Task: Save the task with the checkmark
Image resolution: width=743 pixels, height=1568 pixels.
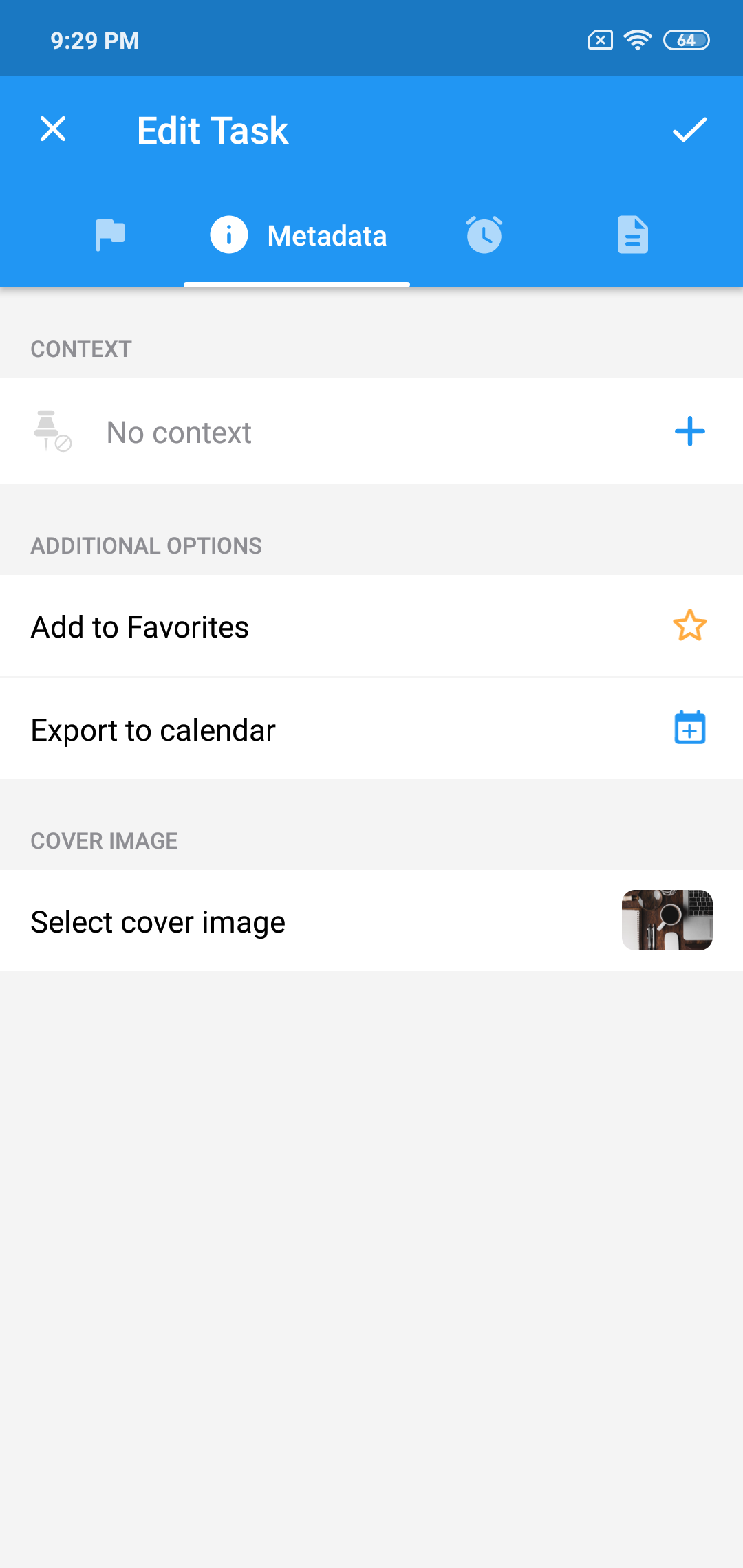Action: 689,129
